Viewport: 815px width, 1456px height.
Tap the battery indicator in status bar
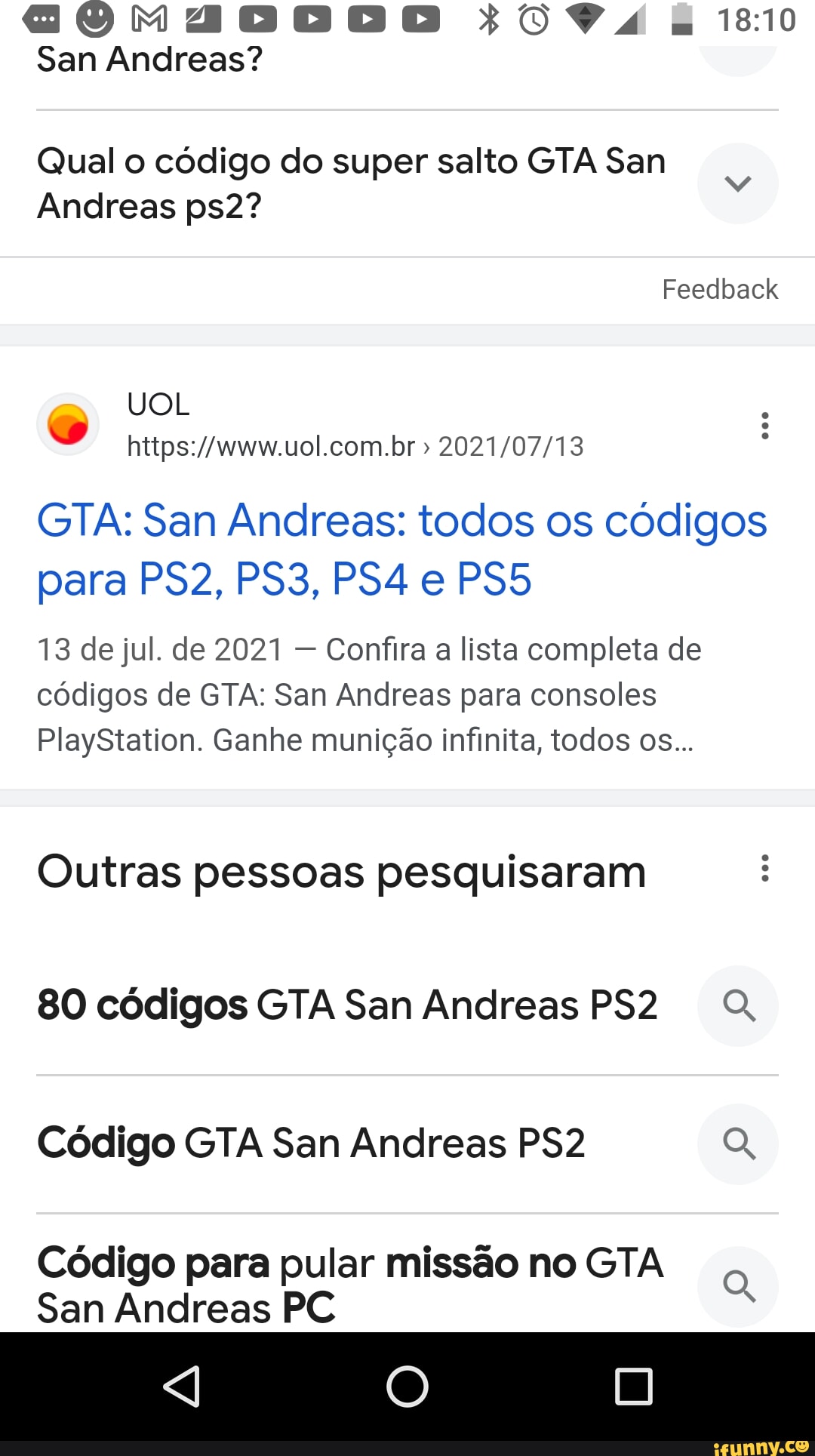tap(681, 20)
